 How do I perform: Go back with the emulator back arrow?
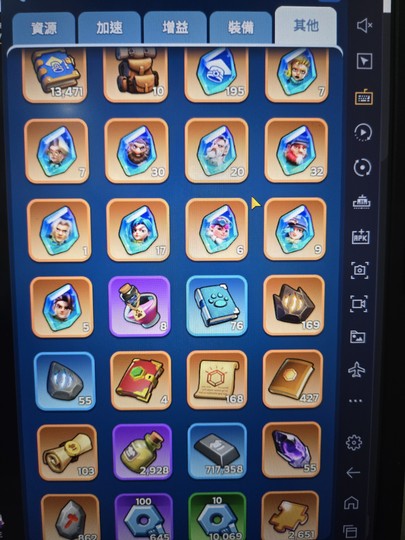353,473
